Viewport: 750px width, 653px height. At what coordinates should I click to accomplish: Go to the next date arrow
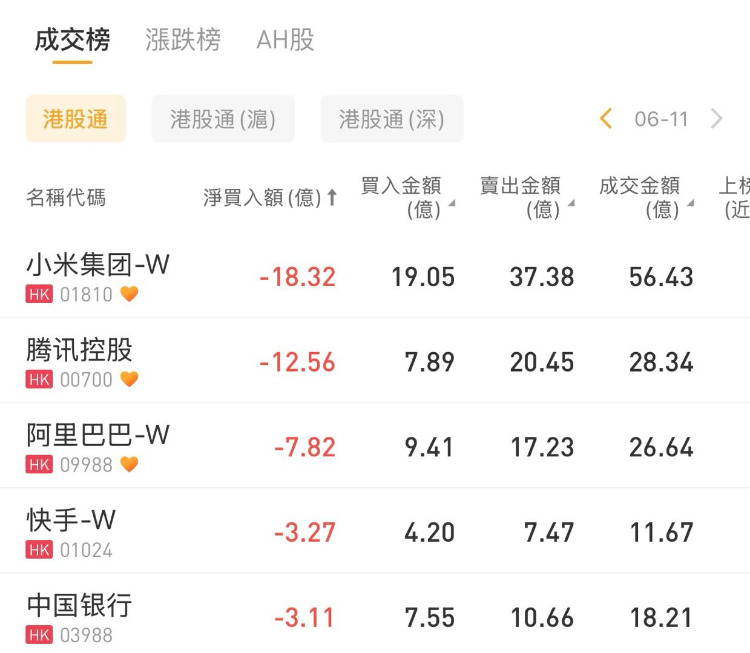716,119
